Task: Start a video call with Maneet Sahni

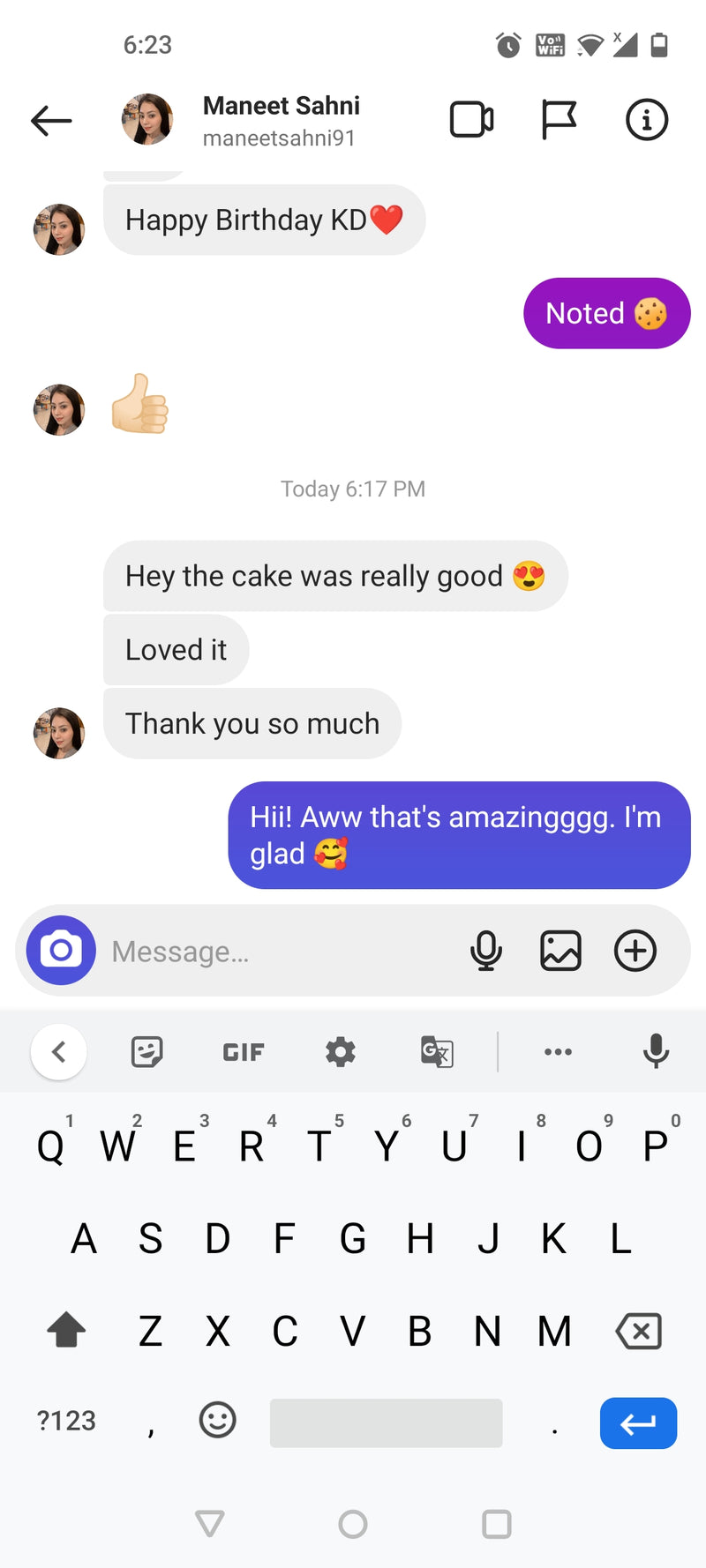Action: tap(471, 120)
